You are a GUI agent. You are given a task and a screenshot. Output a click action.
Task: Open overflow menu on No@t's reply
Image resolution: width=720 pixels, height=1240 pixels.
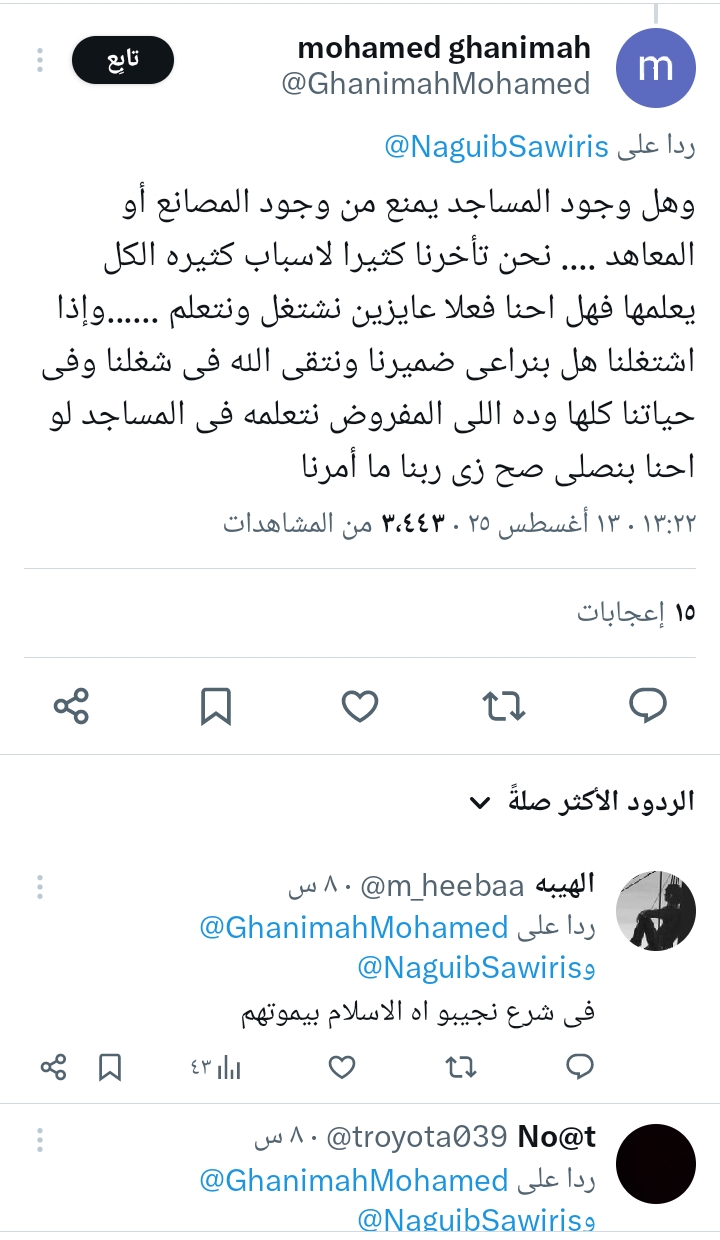click(x=40, y=1139)
